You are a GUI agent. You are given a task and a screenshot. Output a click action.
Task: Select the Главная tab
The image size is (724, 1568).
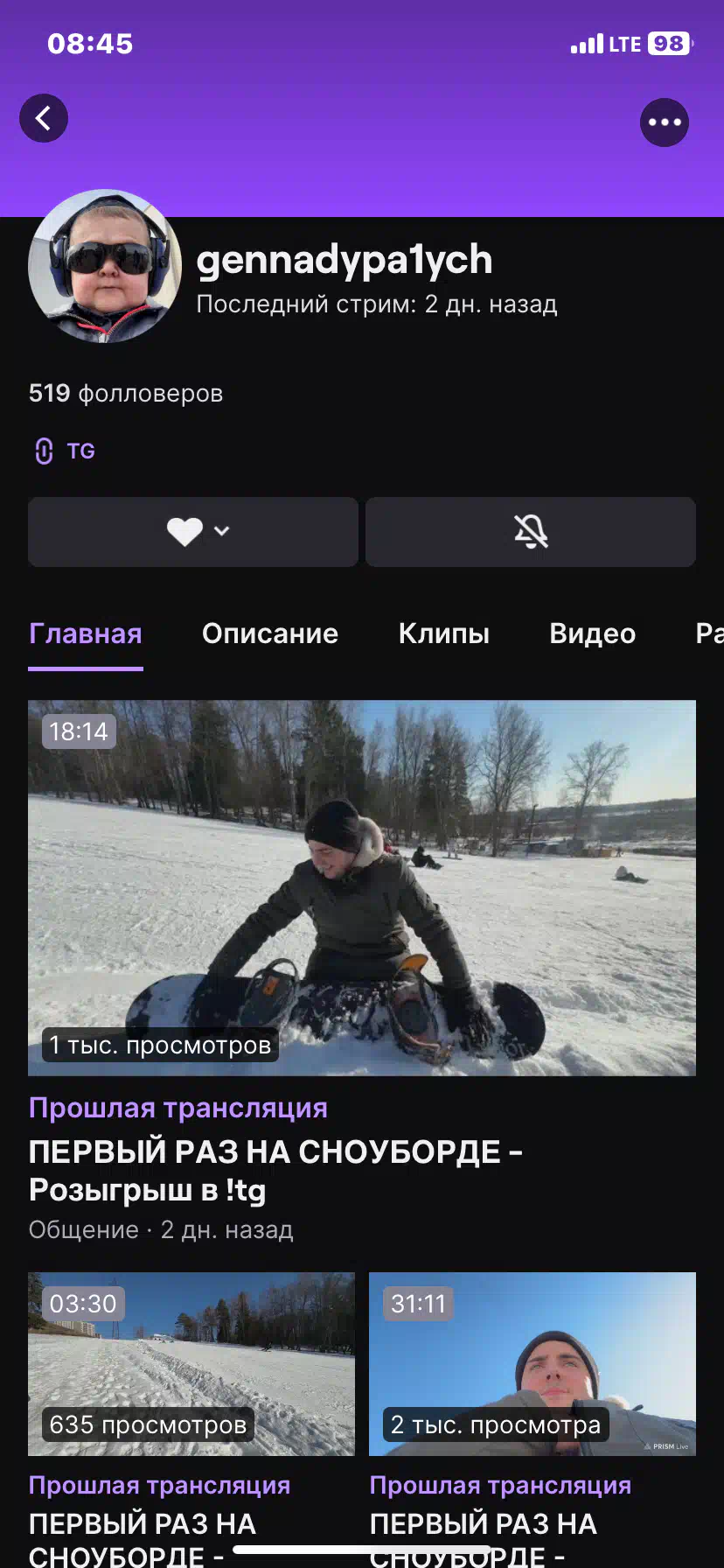click(x=86, y=633)
